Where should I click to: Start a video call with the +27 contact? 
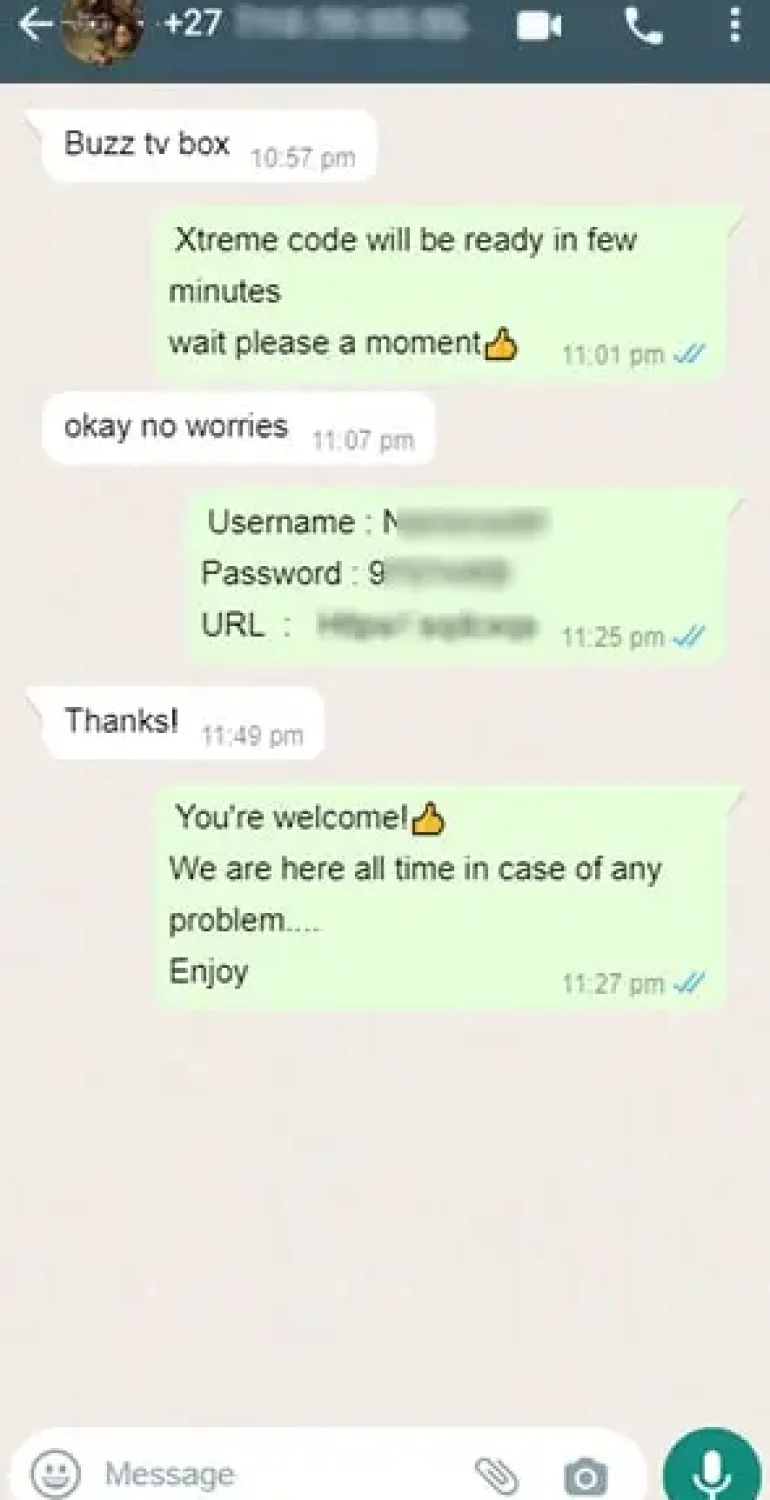pos(539,27)
